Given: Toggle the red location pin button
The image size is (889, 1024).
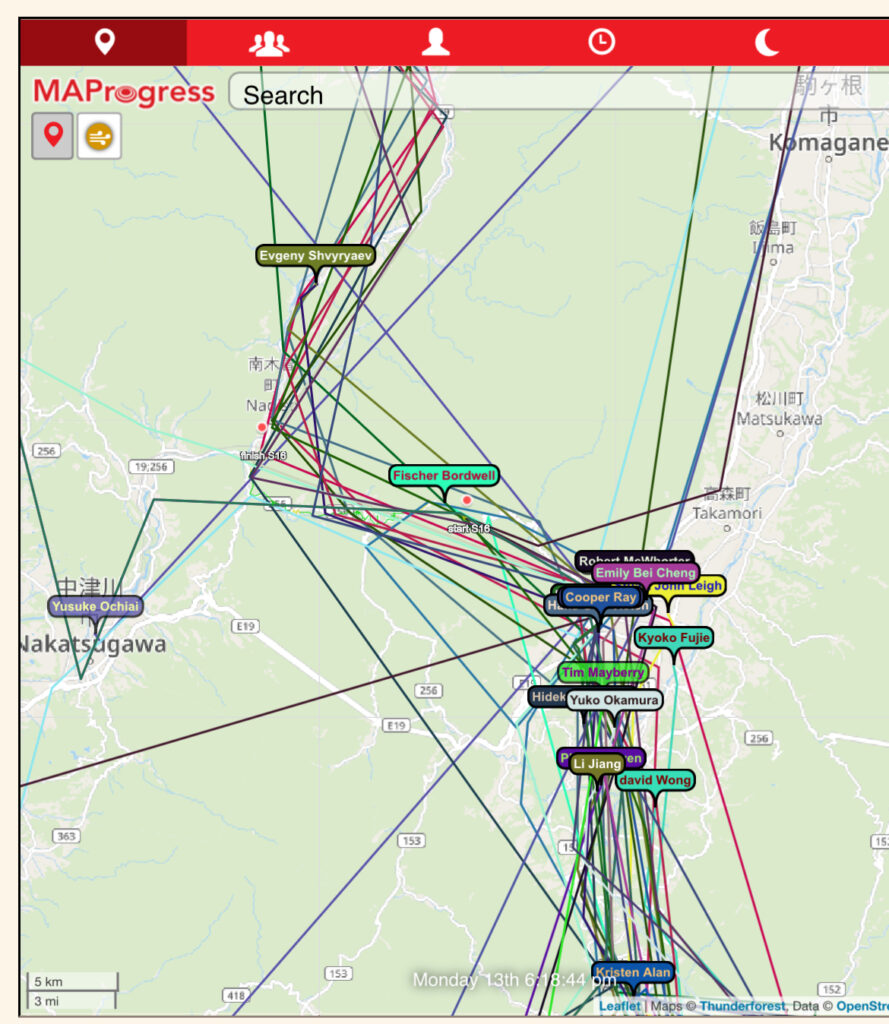Looking at the screenshot, I should 52,135.
